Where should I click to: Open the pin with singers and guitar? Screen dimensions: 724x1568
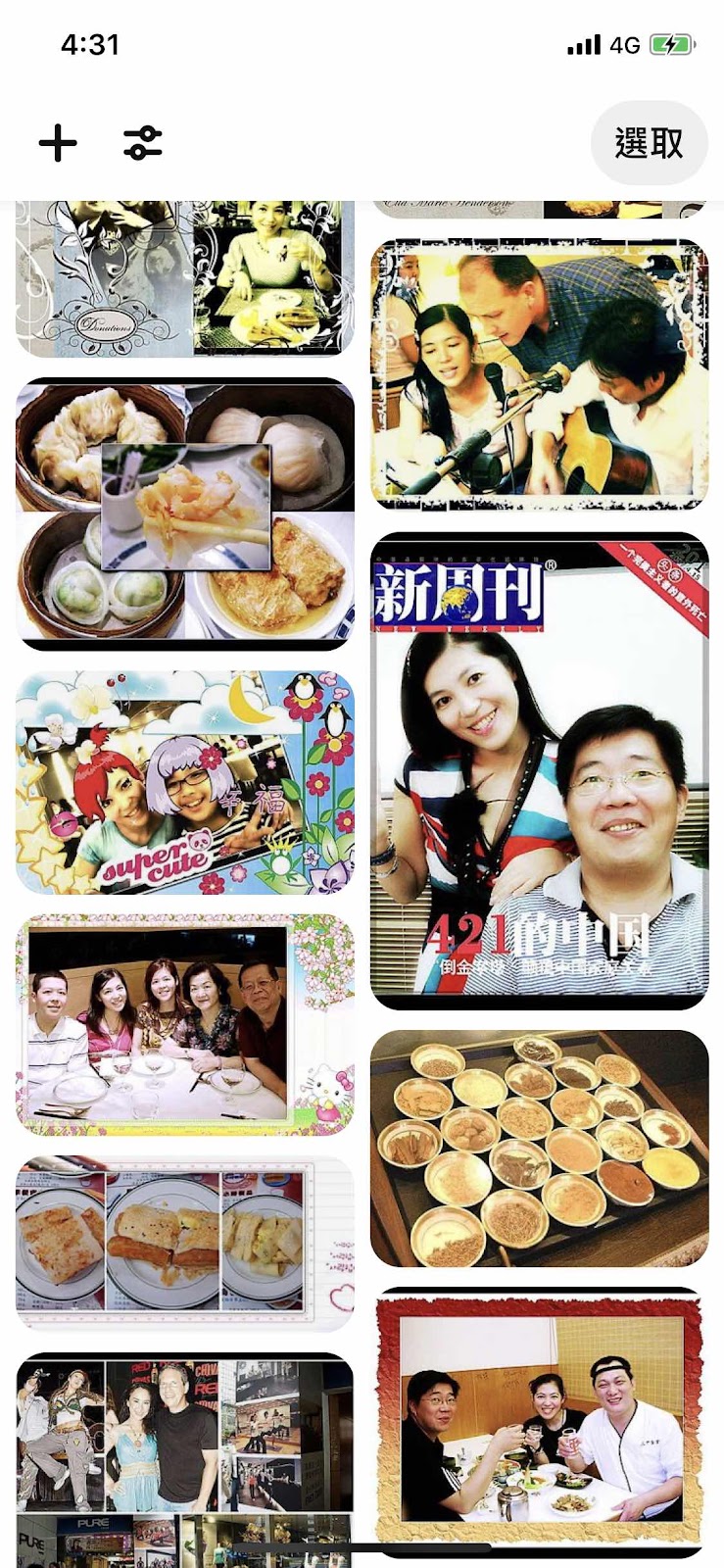tap(539, 375)
